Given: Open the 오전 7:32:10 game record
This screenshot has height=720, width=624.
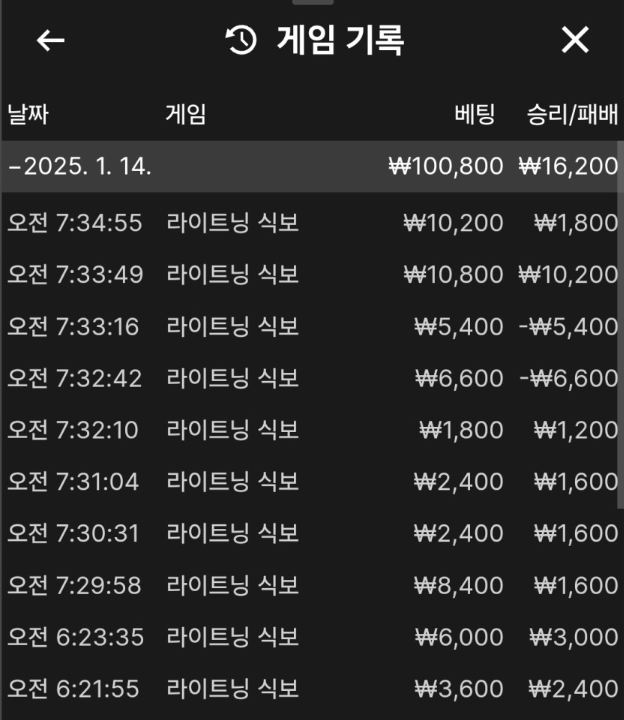Looking at the screenshot, I should coord(310,430).
